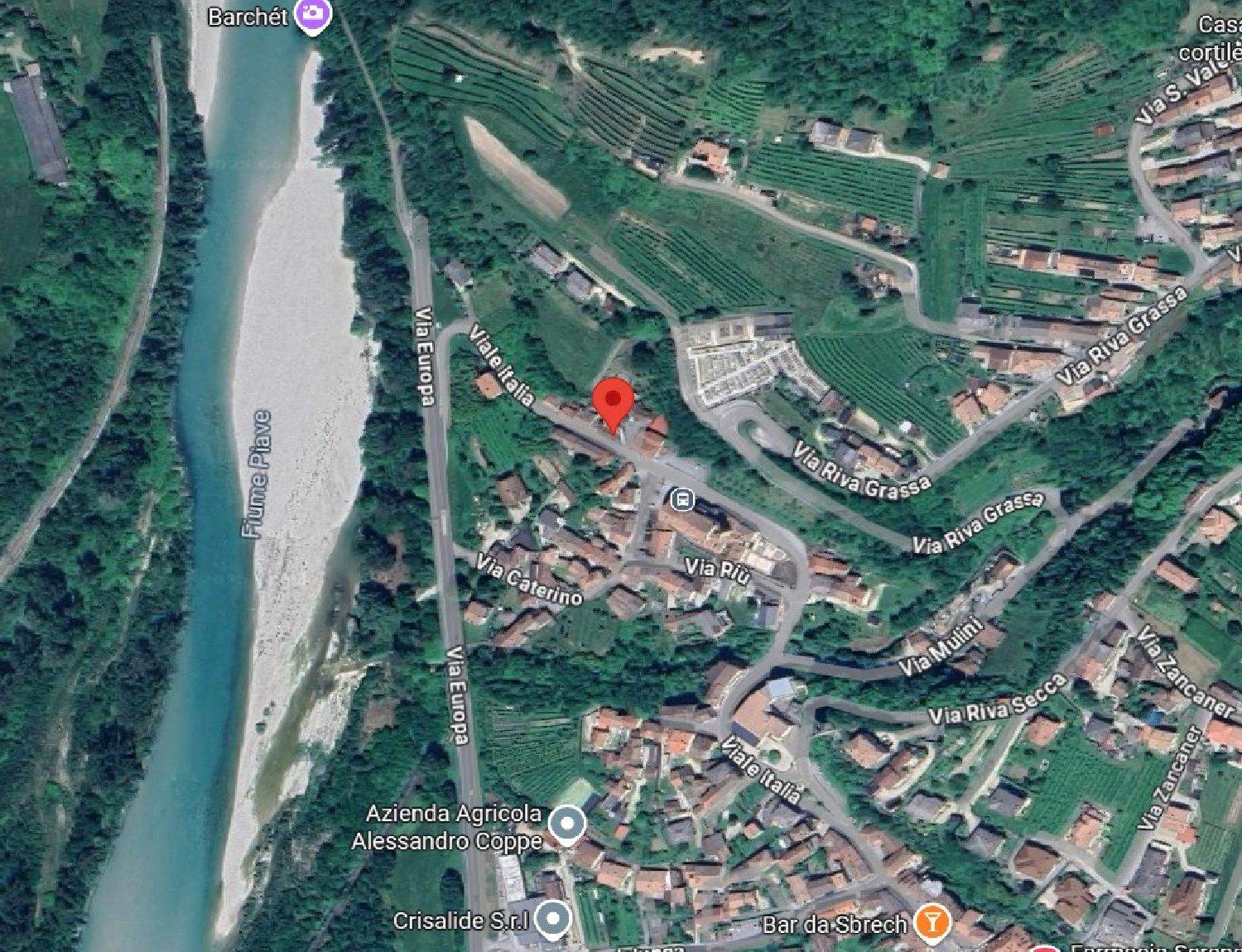Viewport: 1242px width, 952px height.
Task: Select the Bar da Sbrech marker
Action: (x=932, y=922)
